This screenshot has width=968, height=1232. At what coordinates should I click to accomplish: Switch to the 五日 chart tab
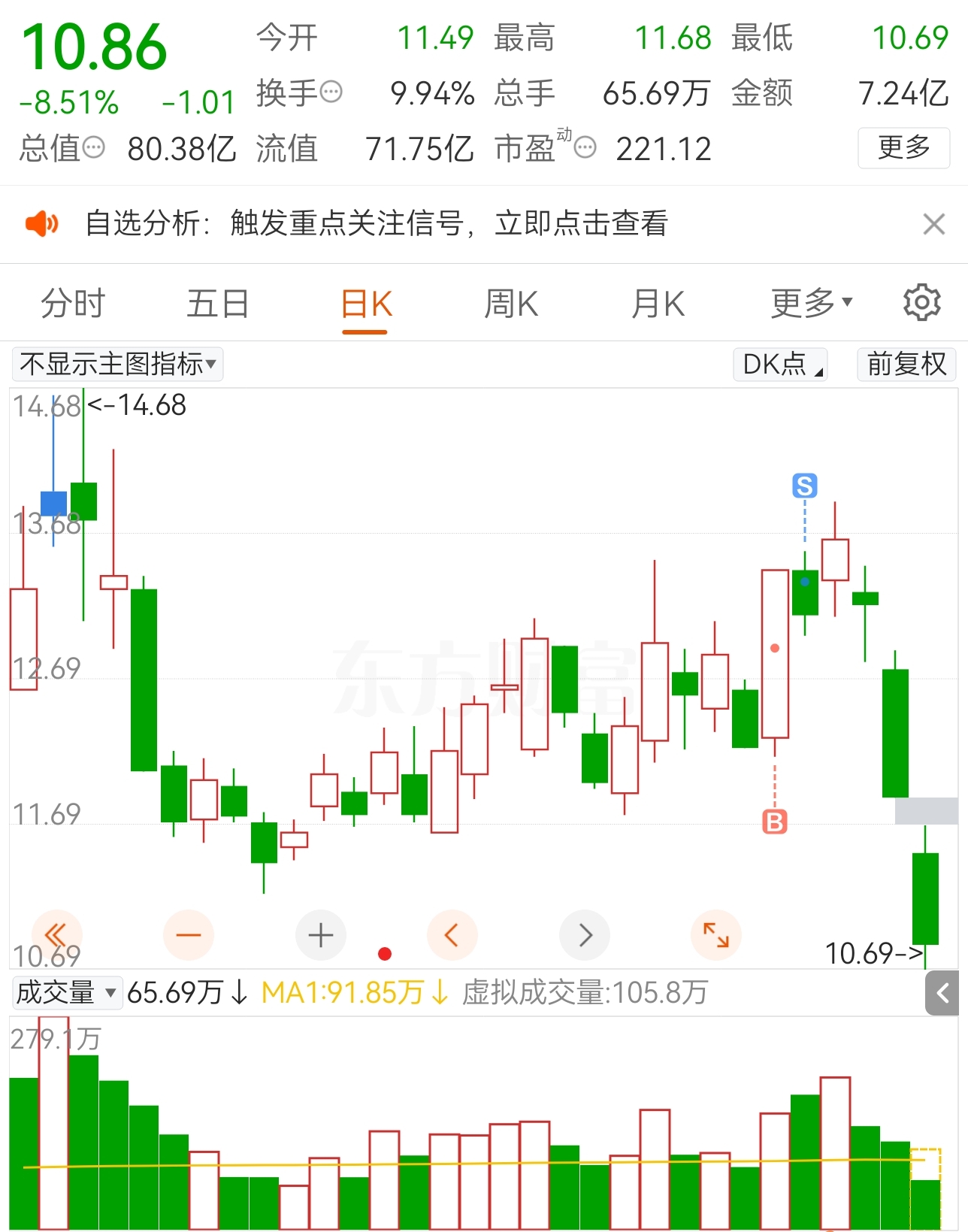(x=217, y=304)
